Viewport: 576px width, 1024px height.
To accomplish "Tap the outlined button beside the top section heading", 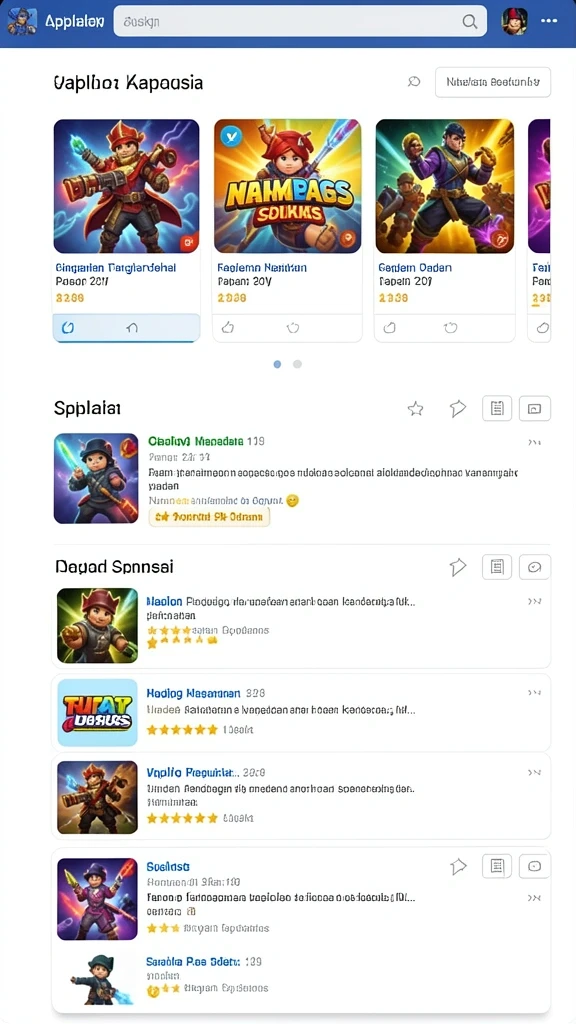I will [493, 82].
